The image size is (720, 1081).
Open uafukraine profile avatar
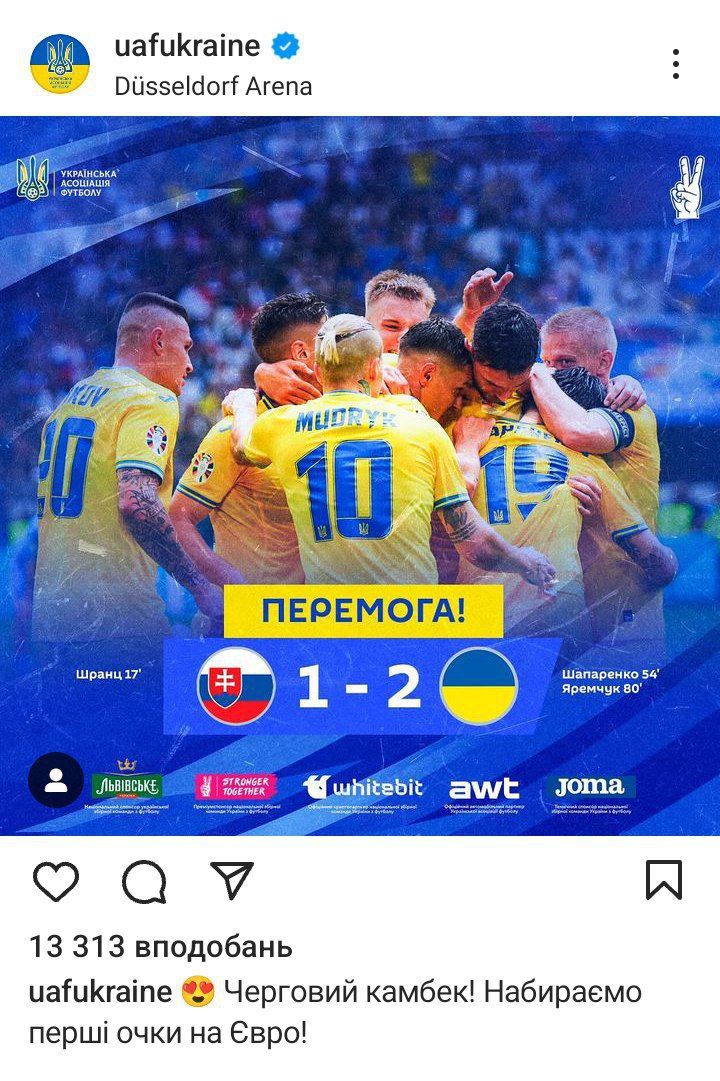(60, 64)
